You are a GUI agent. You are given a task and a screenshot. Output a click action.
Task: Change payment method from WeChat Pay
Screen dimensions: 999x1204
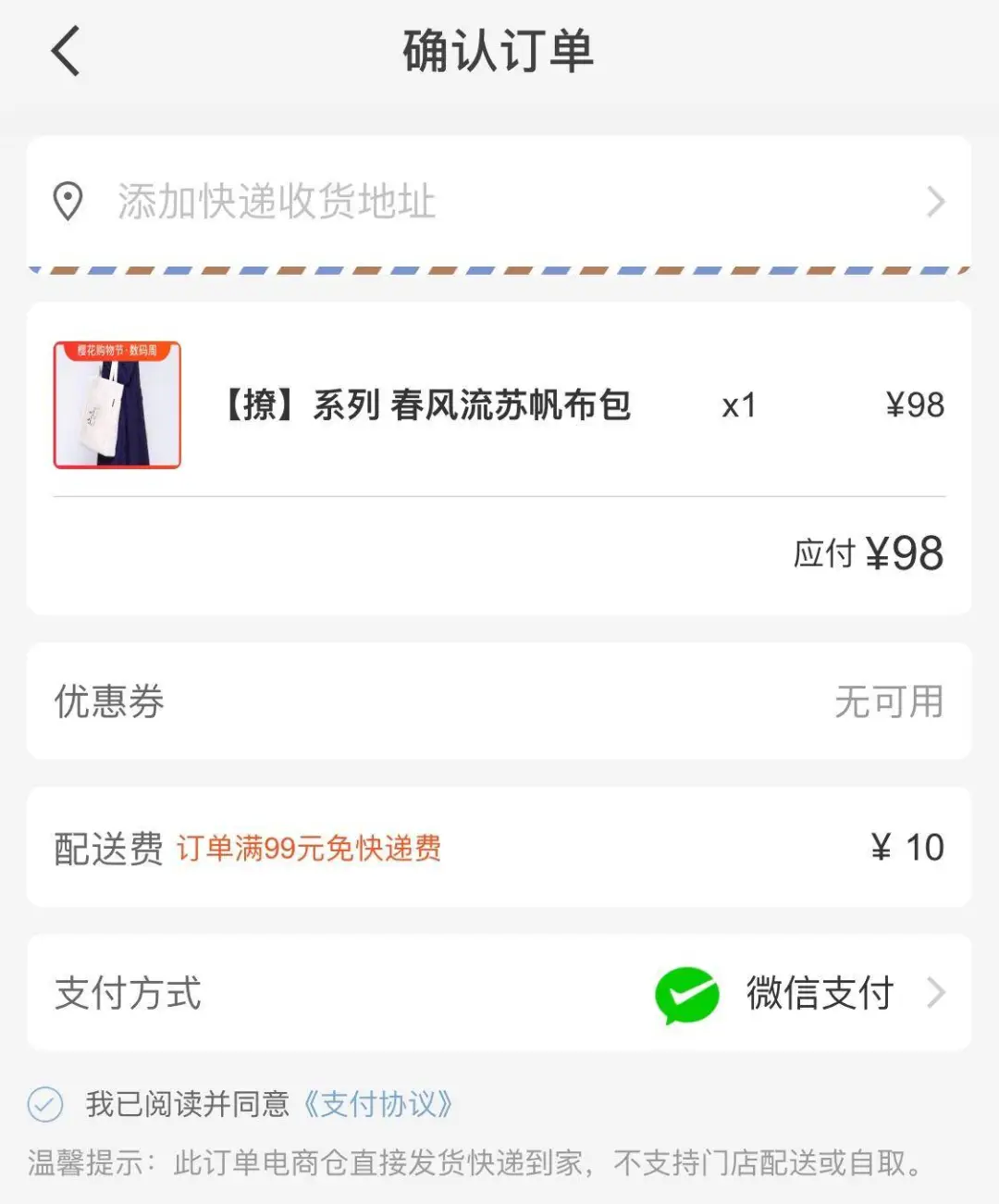point(499,993)
